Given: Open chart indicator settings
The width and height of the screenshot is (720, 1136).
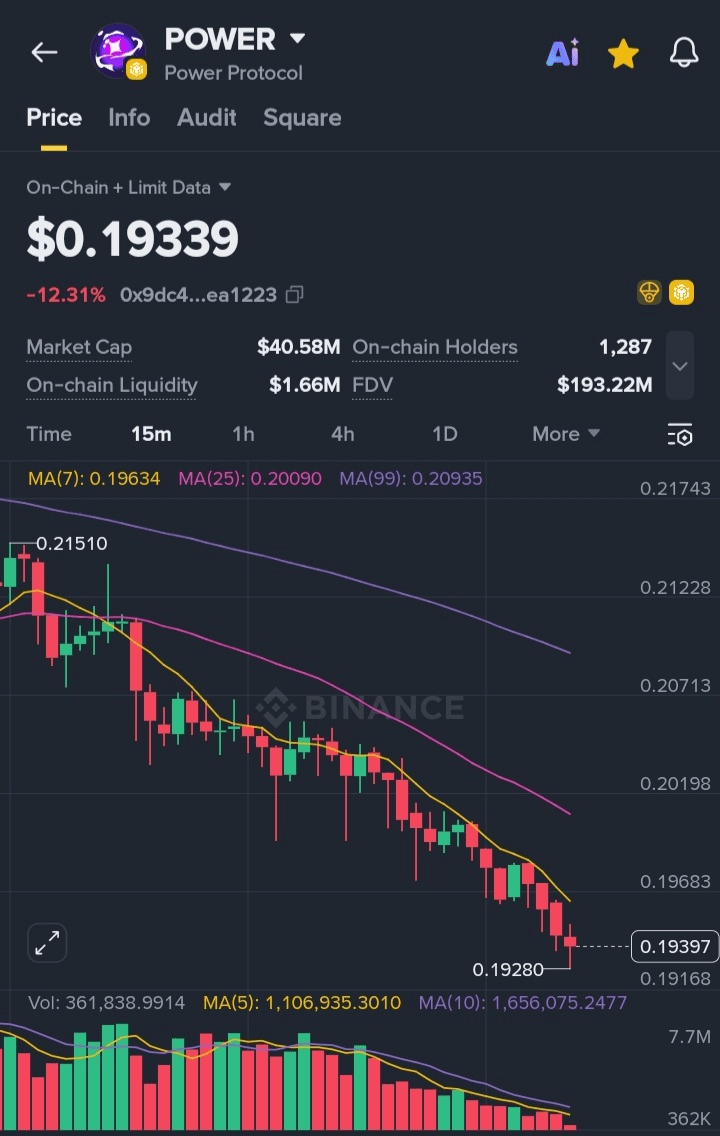Looking at the screenshot, I should [680, 435].
